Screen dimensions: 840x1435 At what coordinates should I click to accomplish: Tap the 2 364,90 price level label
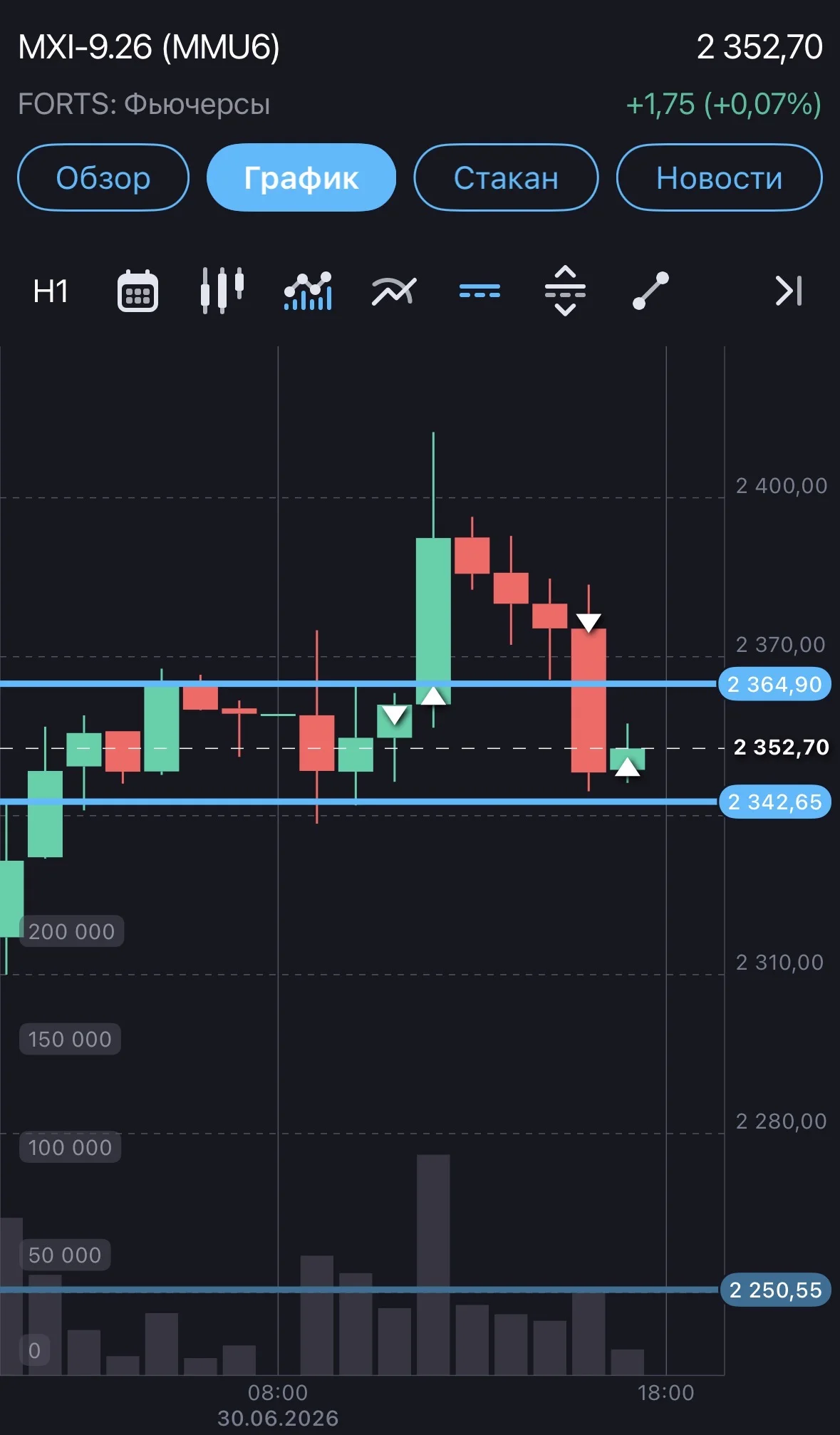coord(774,684)
